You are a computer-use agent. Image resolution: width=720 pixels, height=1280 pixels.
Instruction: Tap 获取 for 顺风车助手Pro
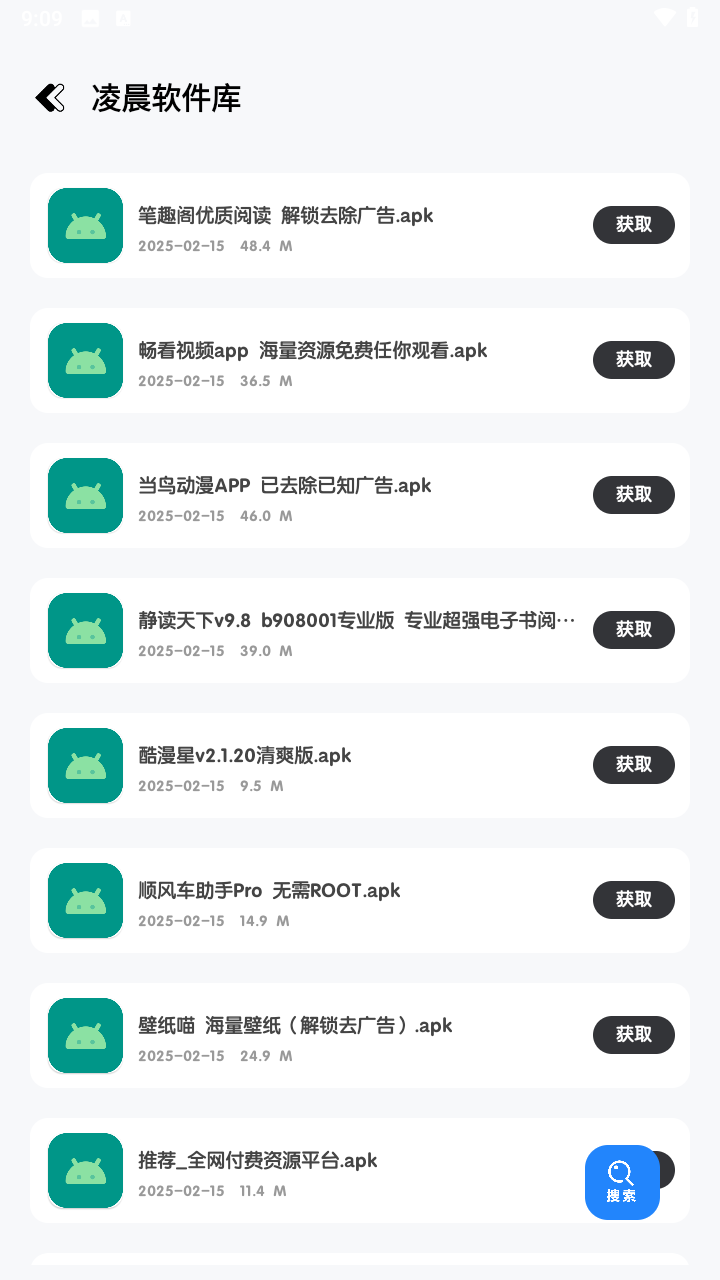(633, 900)
